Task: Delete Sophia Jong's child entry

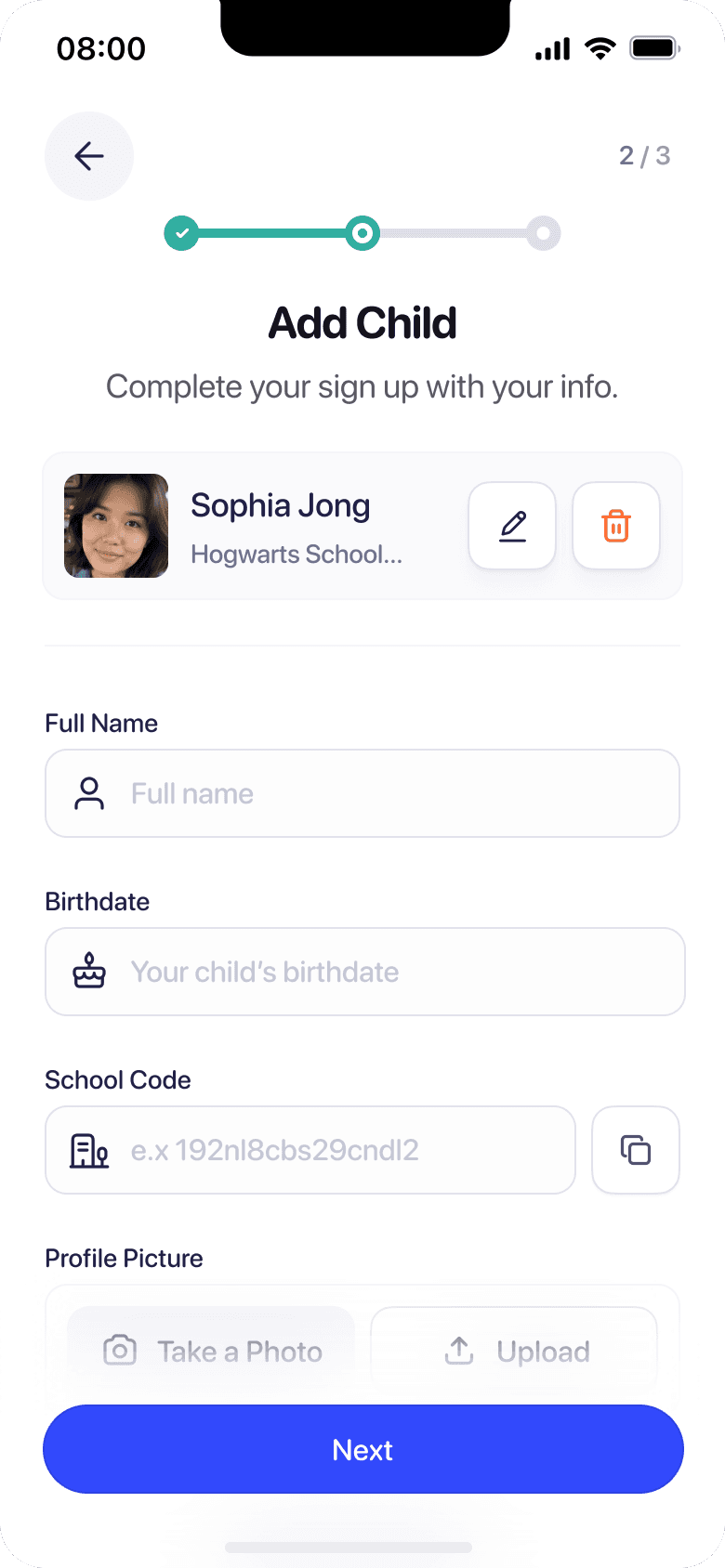Action: pyautogui.click(x=616, y=526)
